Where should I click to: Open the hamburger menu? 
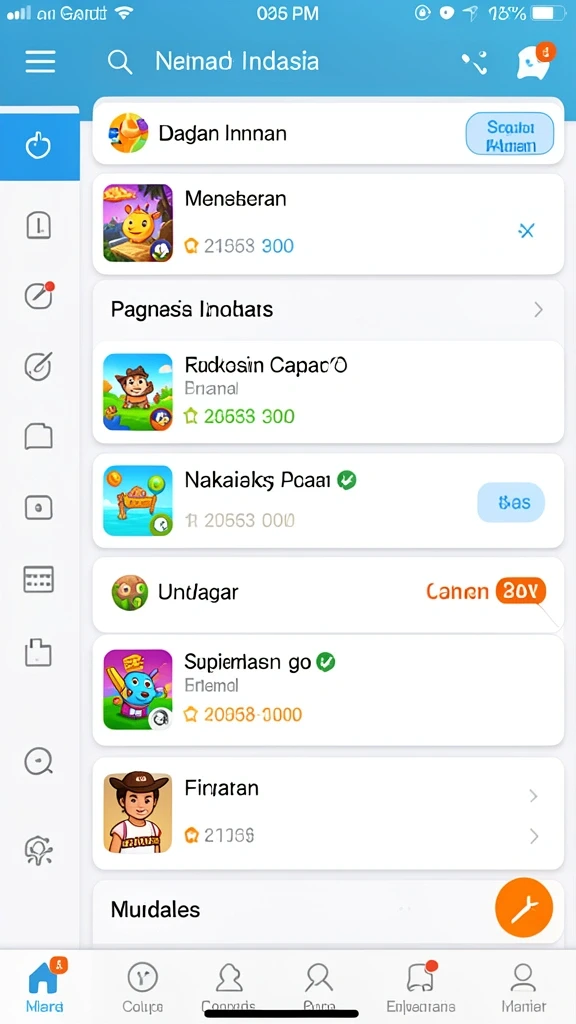[40, 62]
